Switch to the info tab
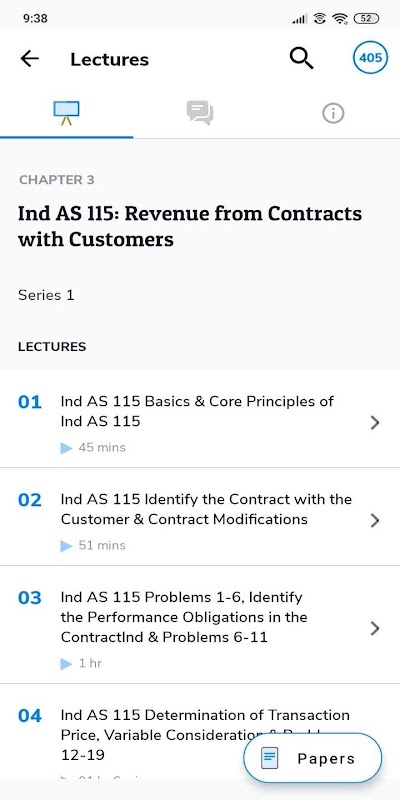Image resolution: width=400 pixels, height=800 pixels. click(x=333, y=113)
